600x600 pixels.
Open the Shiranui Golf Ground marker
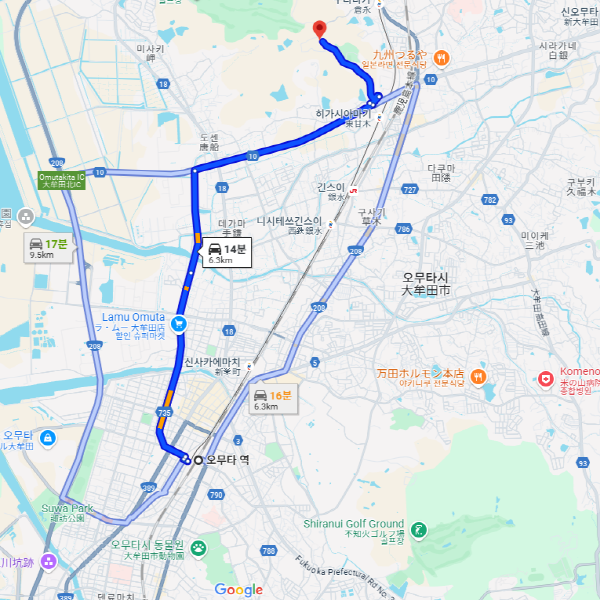pyautogui.click(x=419, y=530)
